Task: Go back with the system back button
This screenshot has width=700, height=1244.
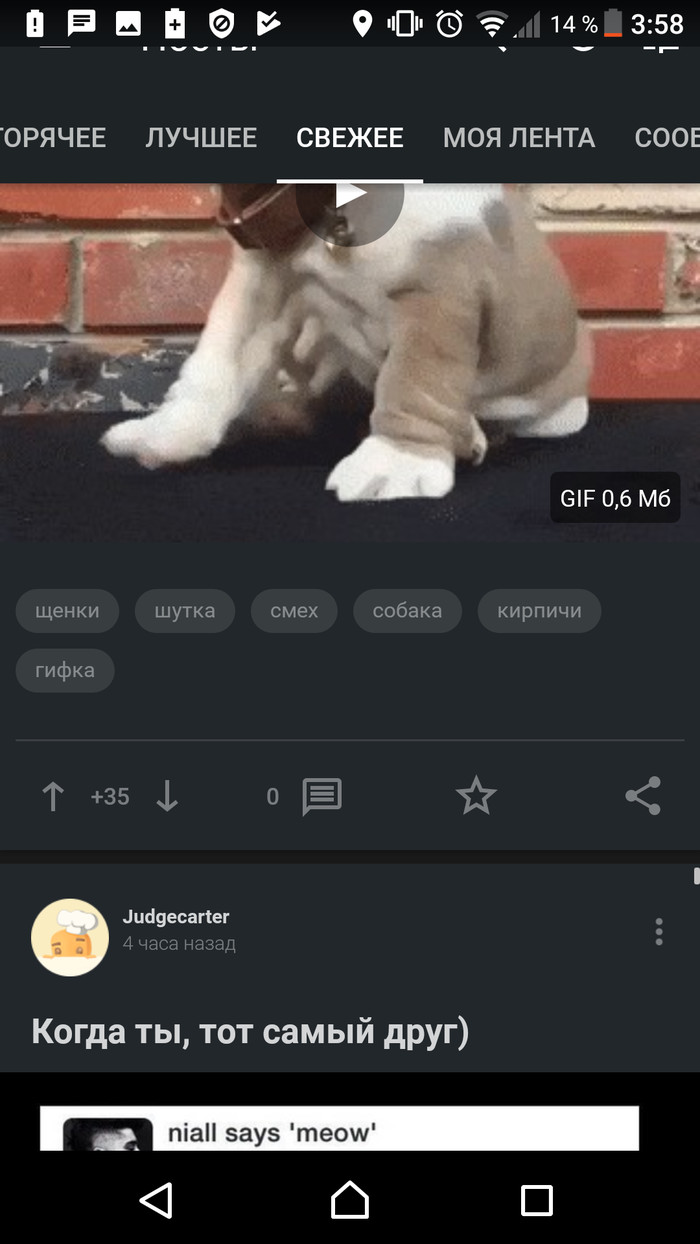Action: pos(156,1199)
